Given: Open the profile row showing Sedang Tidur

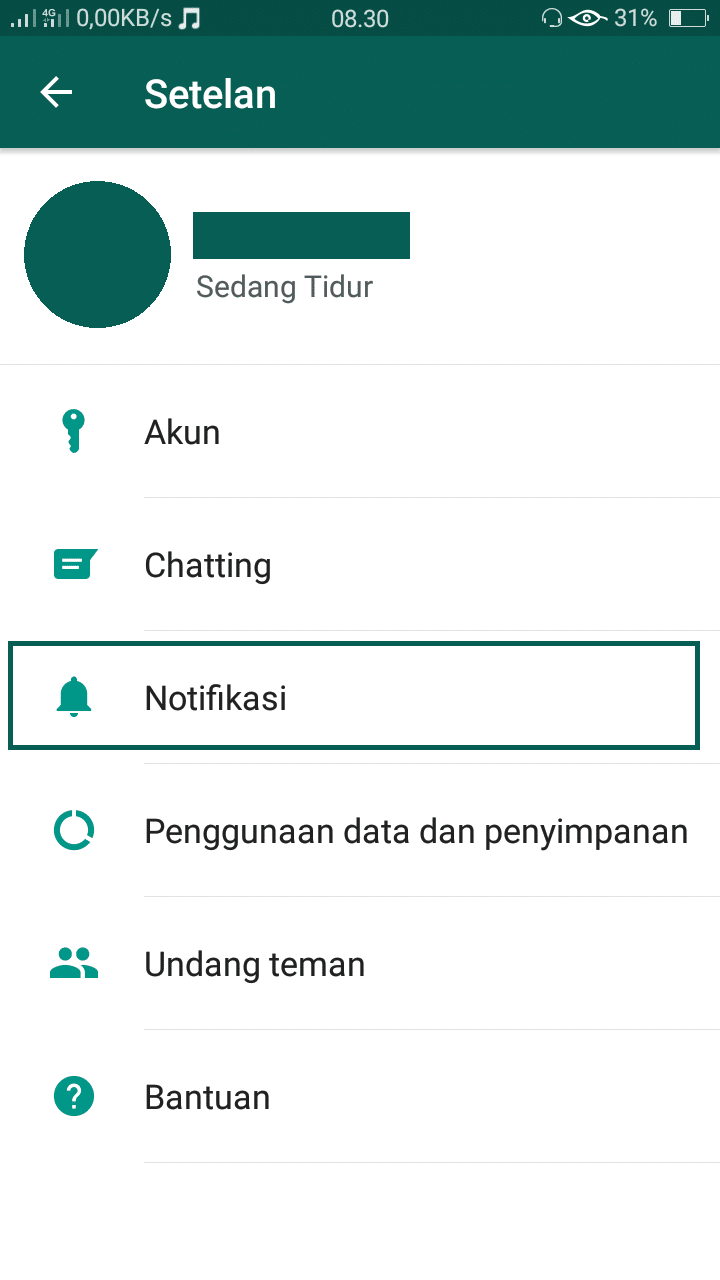Looking at the screenshot, I should click(x=360, y=256).
